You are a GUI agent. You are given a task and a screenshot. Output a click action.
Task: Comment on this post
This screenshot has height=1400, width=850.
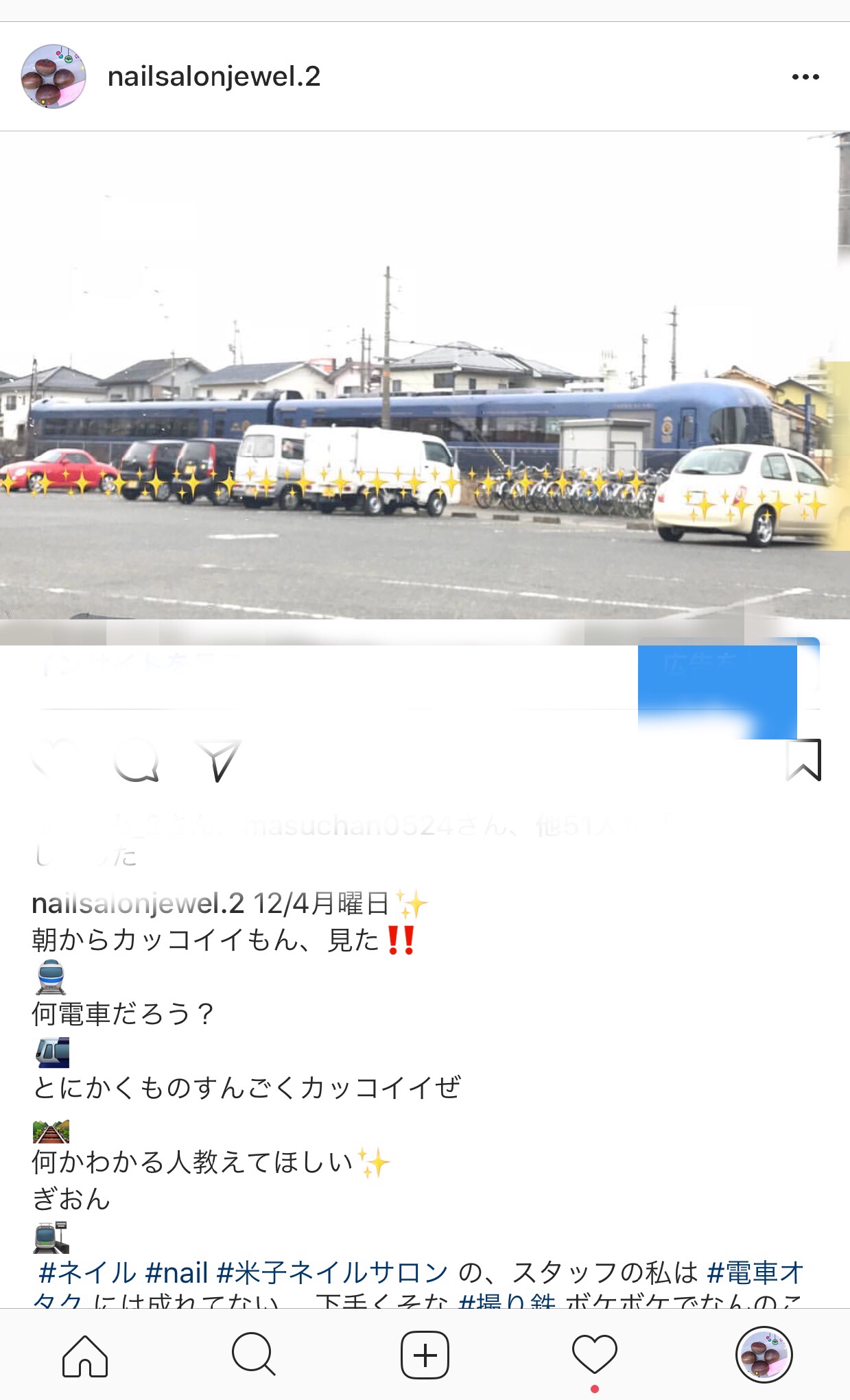point(137,760)
